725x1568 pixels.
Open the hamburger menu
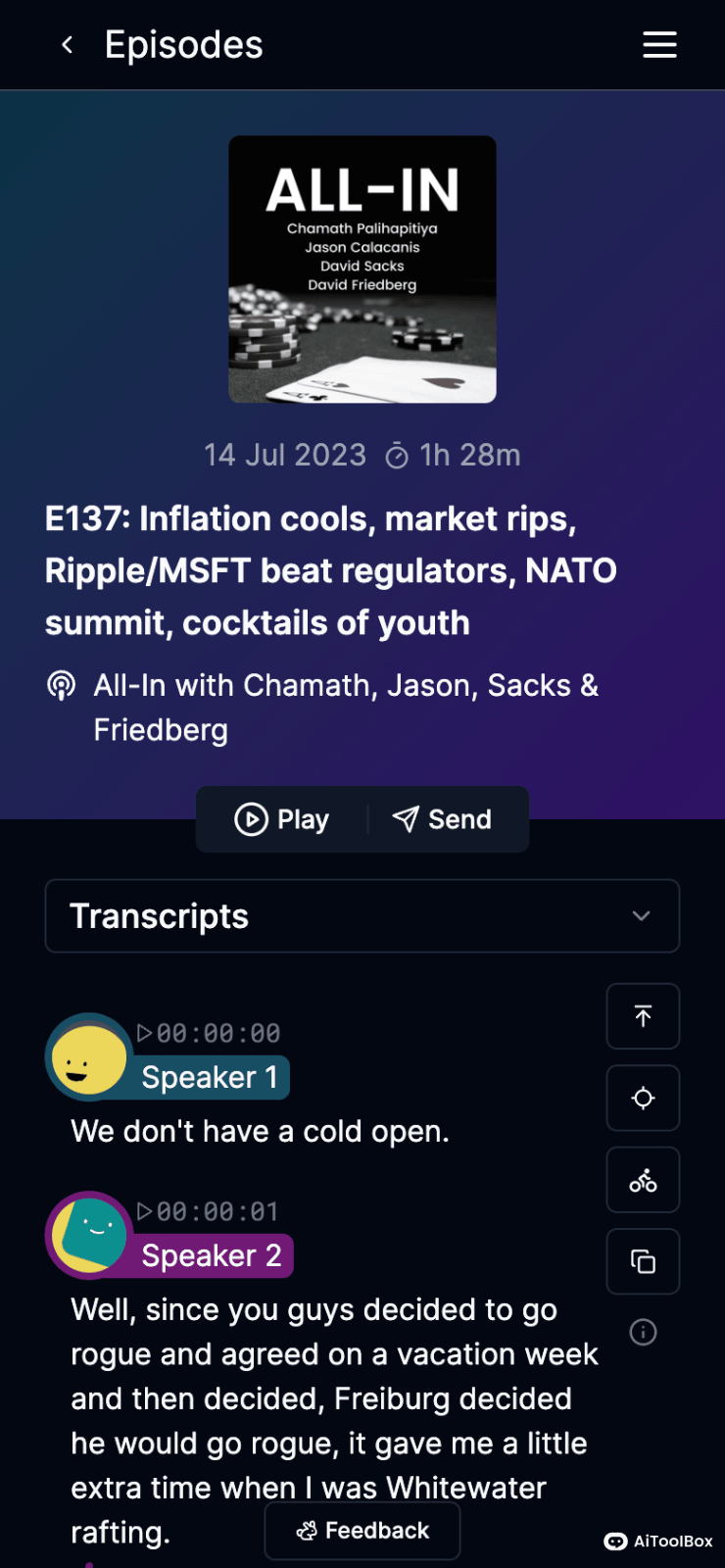point(659,45)
